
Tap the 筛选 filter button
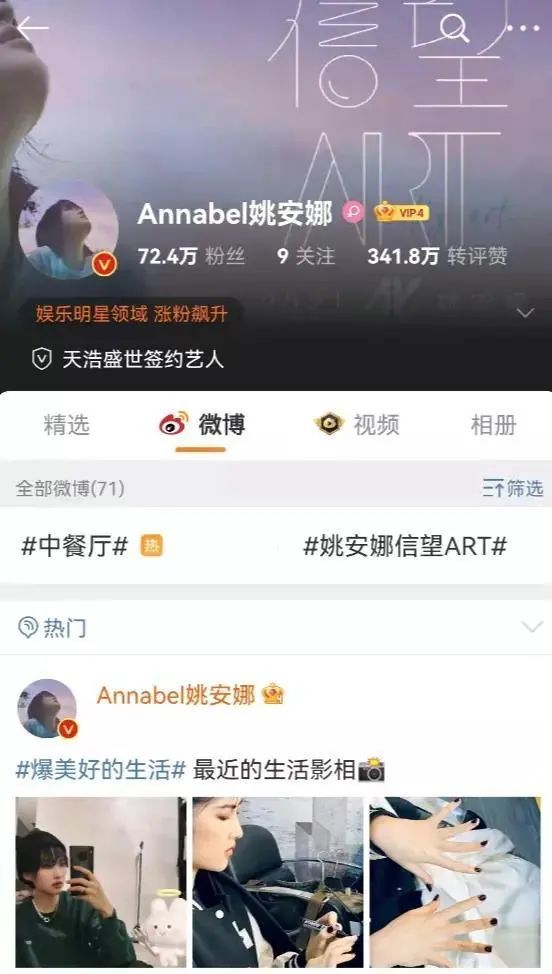pos(512,488)
